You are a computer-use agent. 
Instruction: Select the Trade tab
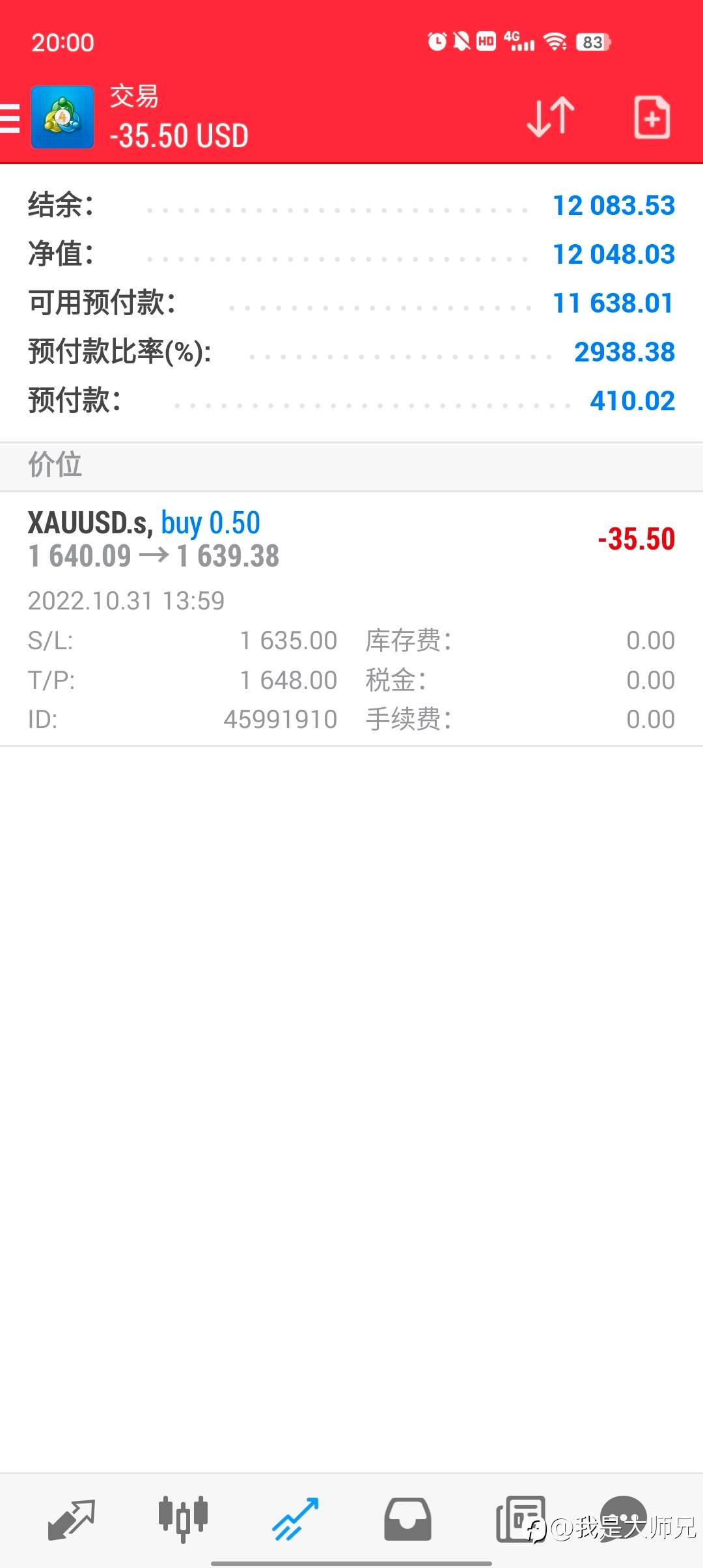pyautogui.click(x=295, y=1520)
